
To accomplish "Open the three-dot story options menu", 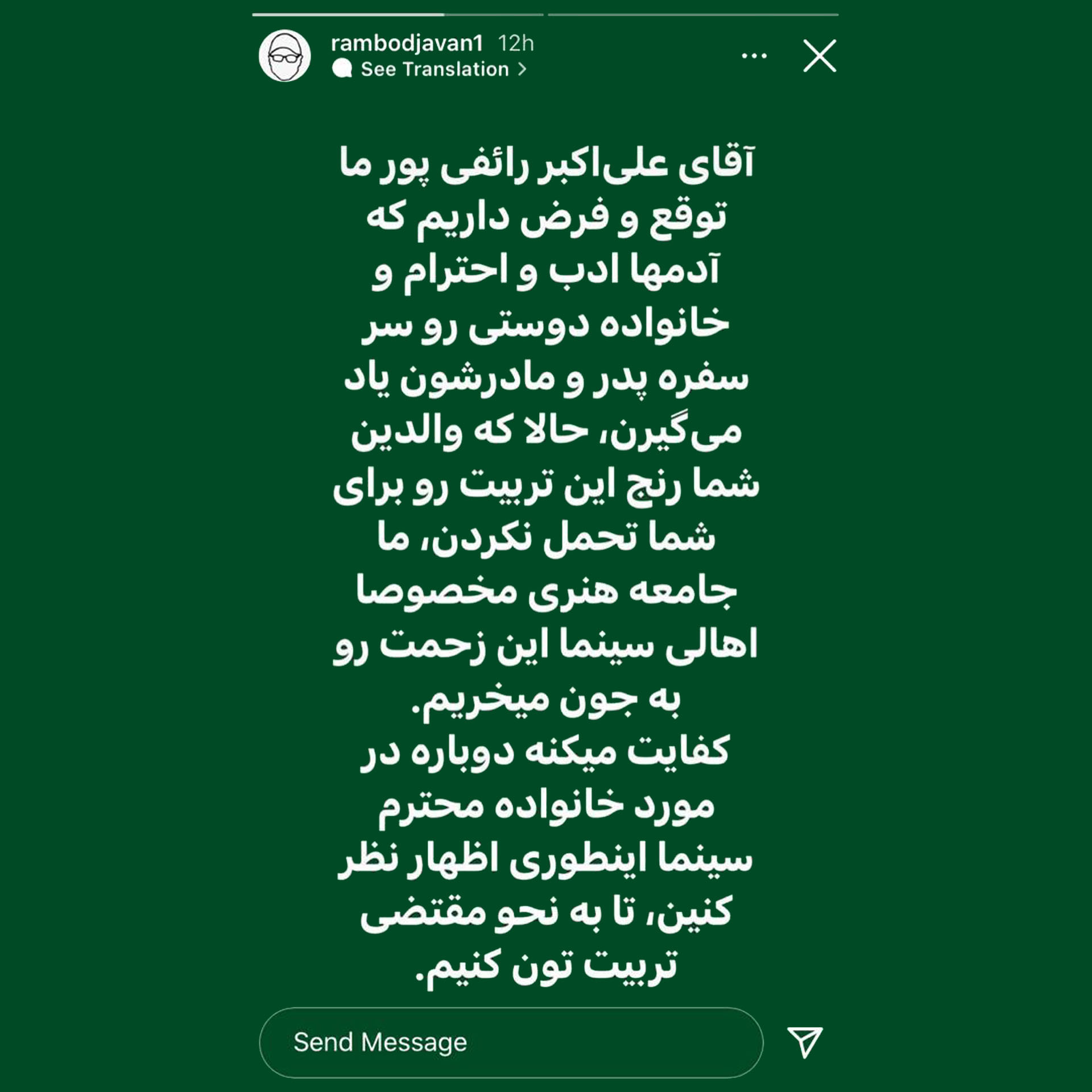I will pos(754,56).
